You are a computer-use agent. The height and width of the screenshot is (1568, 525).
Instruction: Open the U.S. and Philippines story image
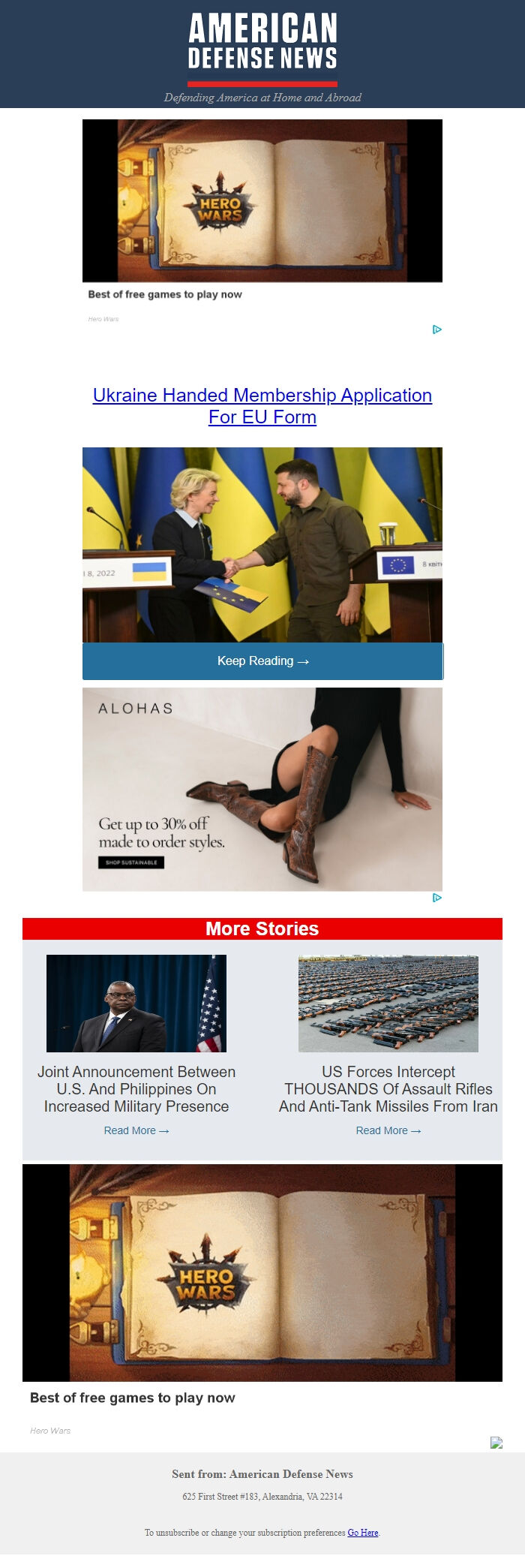pyautogui.click(x=136, y=1003)
